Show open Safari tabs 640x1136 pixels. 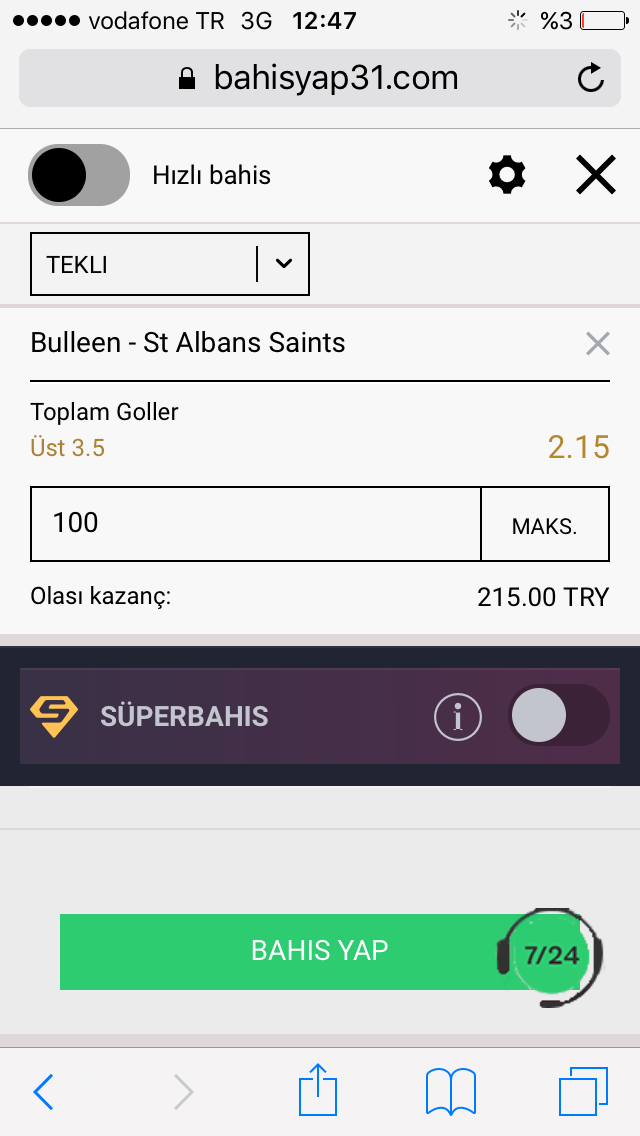coord(583,1091)
